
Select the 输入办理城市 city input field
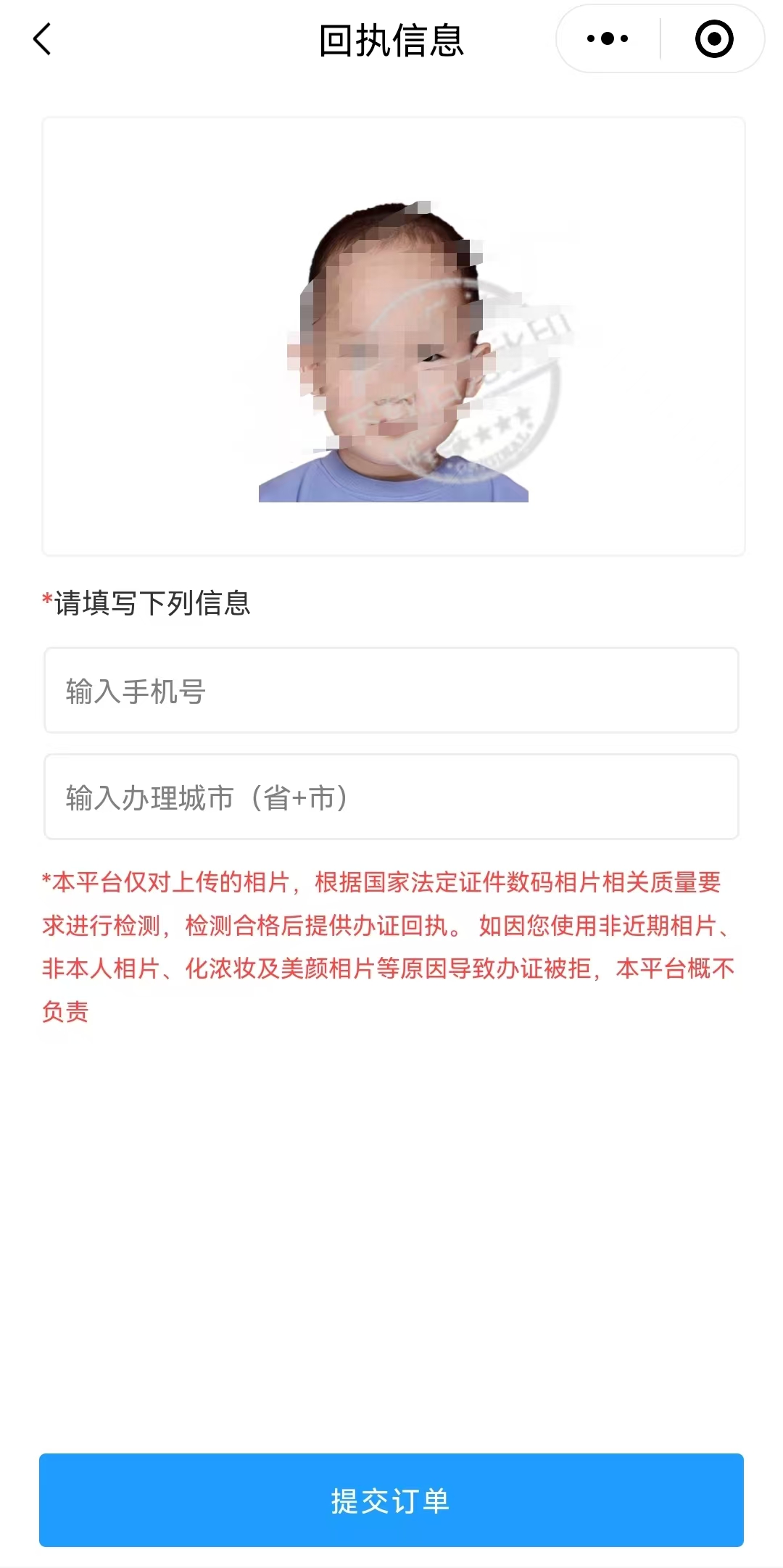point(391,797)
